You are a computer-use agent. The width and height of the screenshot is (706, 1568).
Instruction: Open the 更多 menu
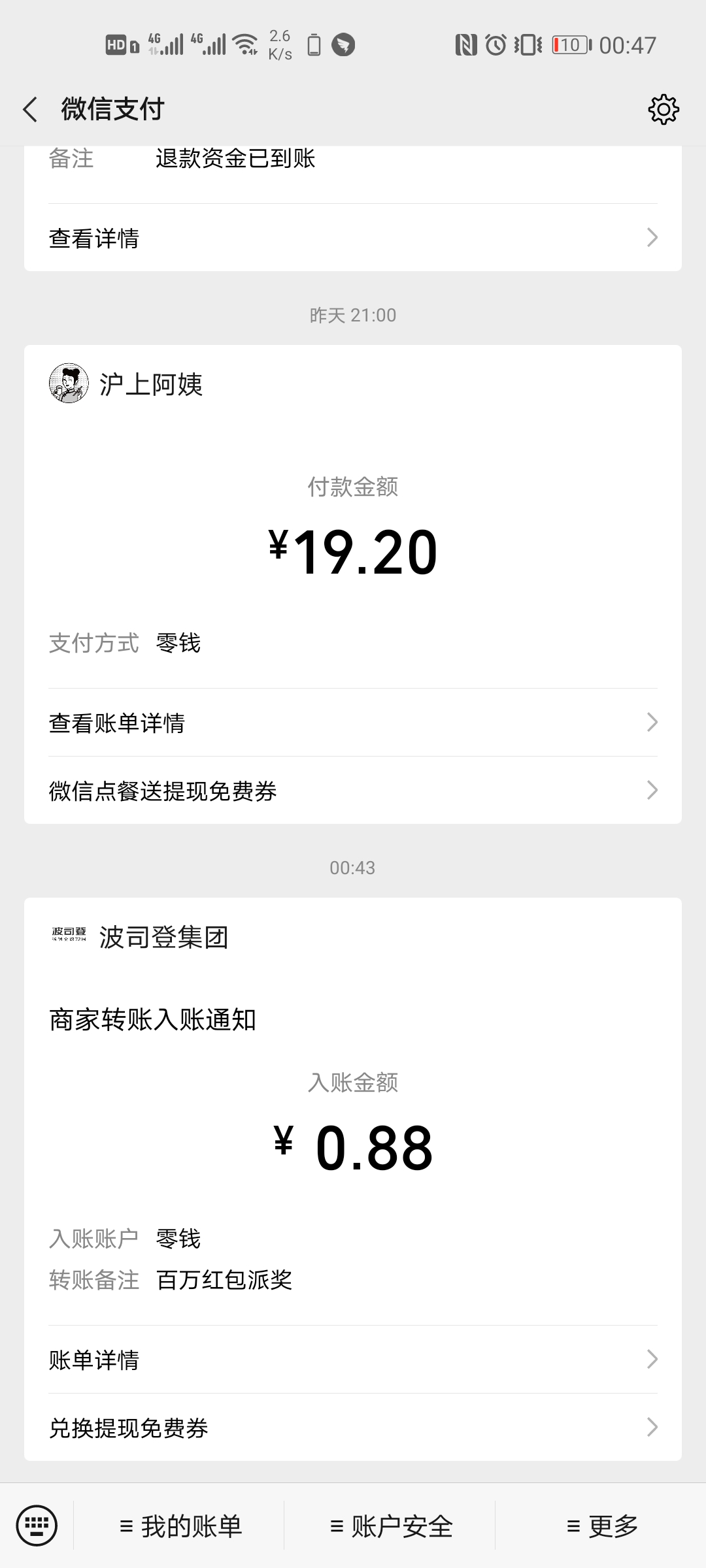pyautogui.click(x=604, y=1526)
